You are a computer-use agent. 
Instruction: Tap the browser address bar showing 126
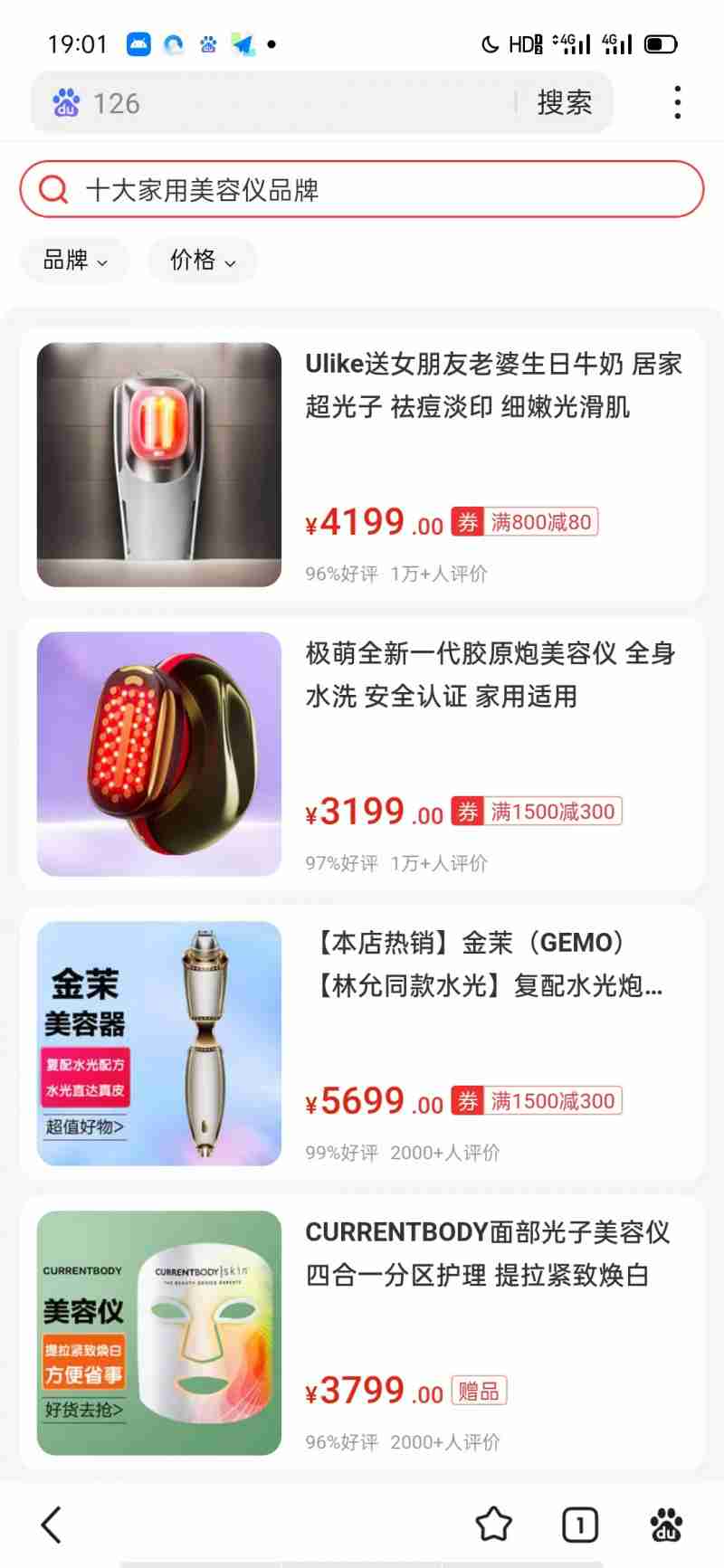pos(271,103)
